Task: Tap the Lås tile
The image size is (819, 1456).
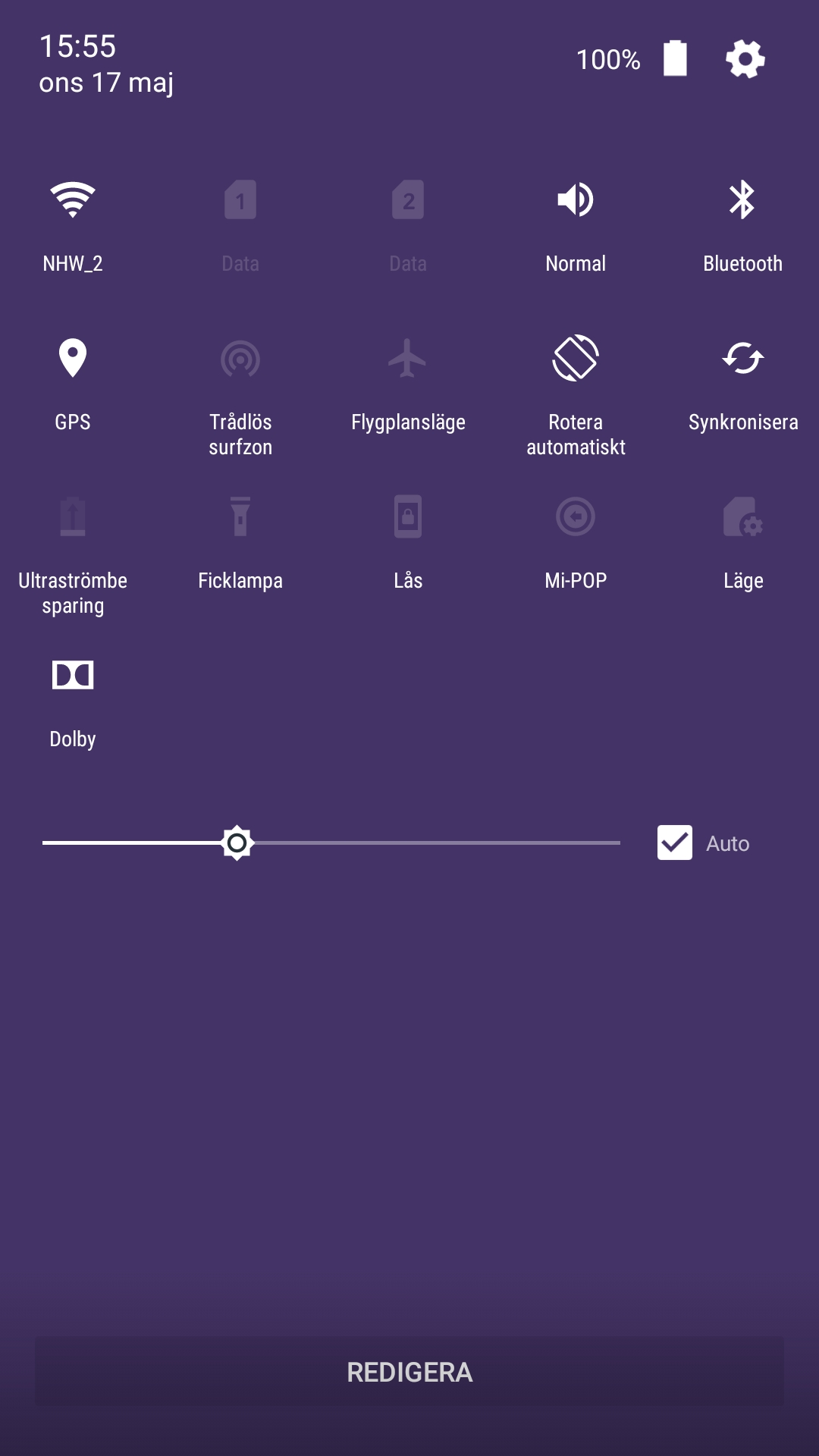Action: 408,543
